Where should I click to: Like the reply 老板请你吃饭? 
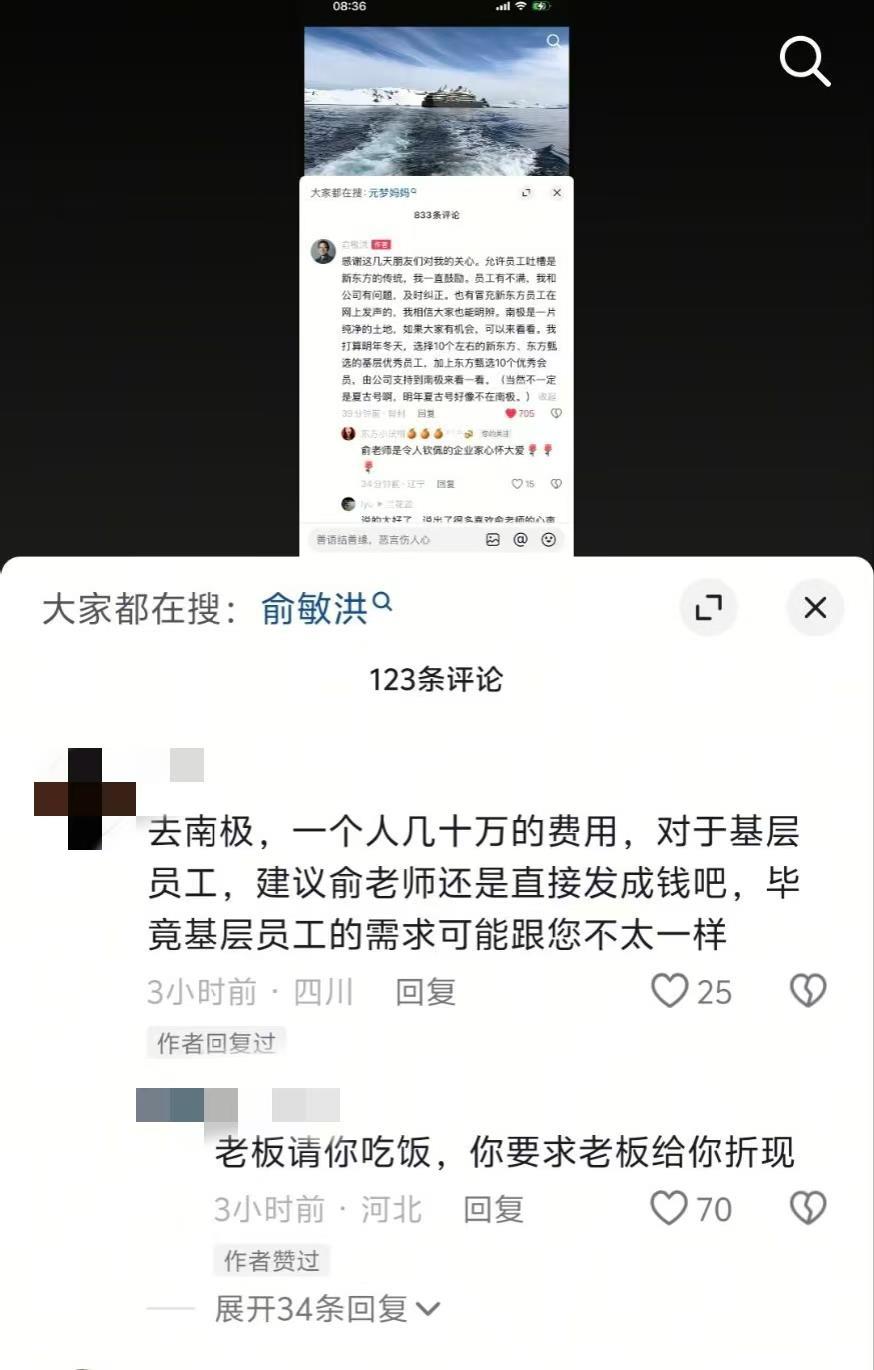(670, 1209)
